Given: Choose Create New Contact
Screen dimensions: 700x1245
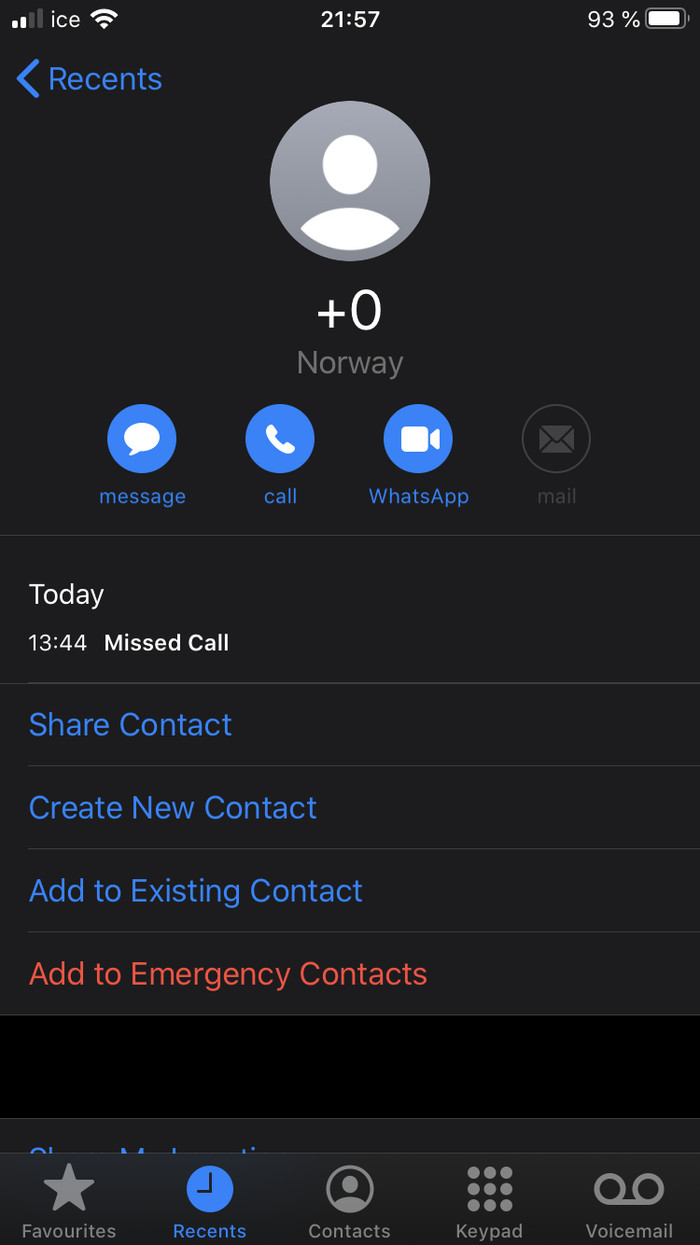Looking at the screenshot, I should pyautogui.click(x=173, y=808).
